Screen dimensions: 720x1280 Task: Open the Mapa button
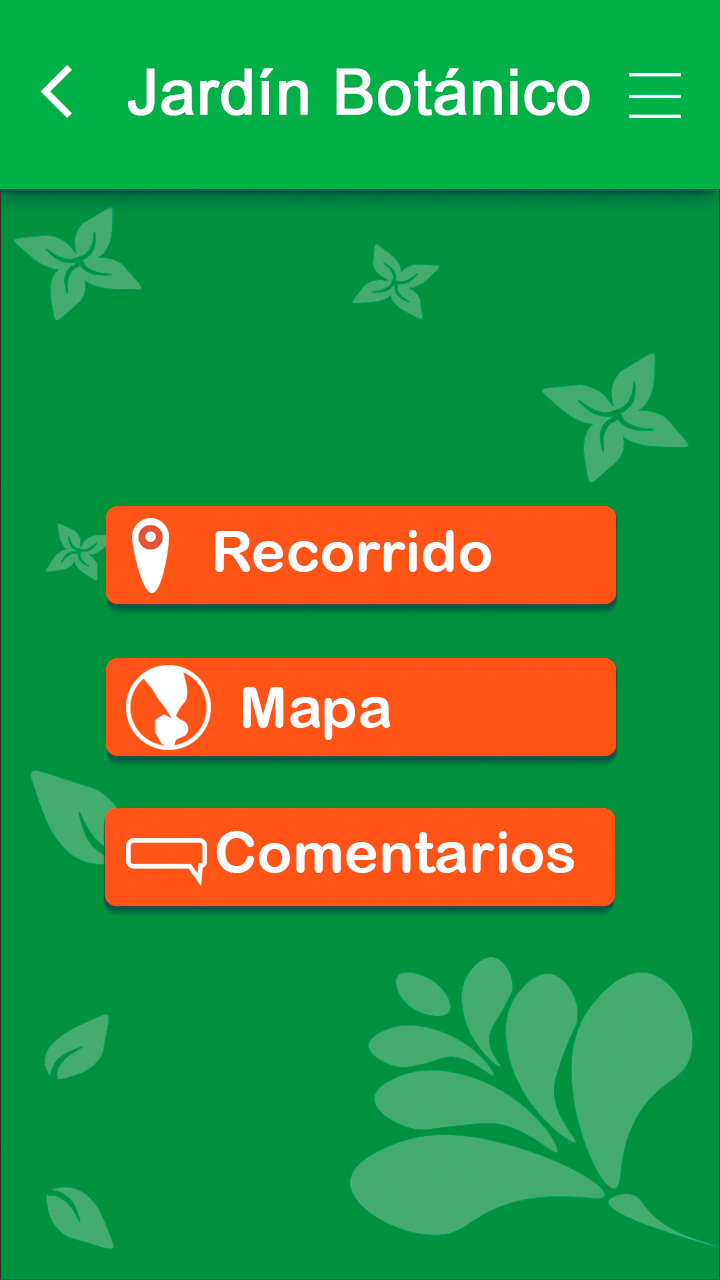(x=361, y=706)
